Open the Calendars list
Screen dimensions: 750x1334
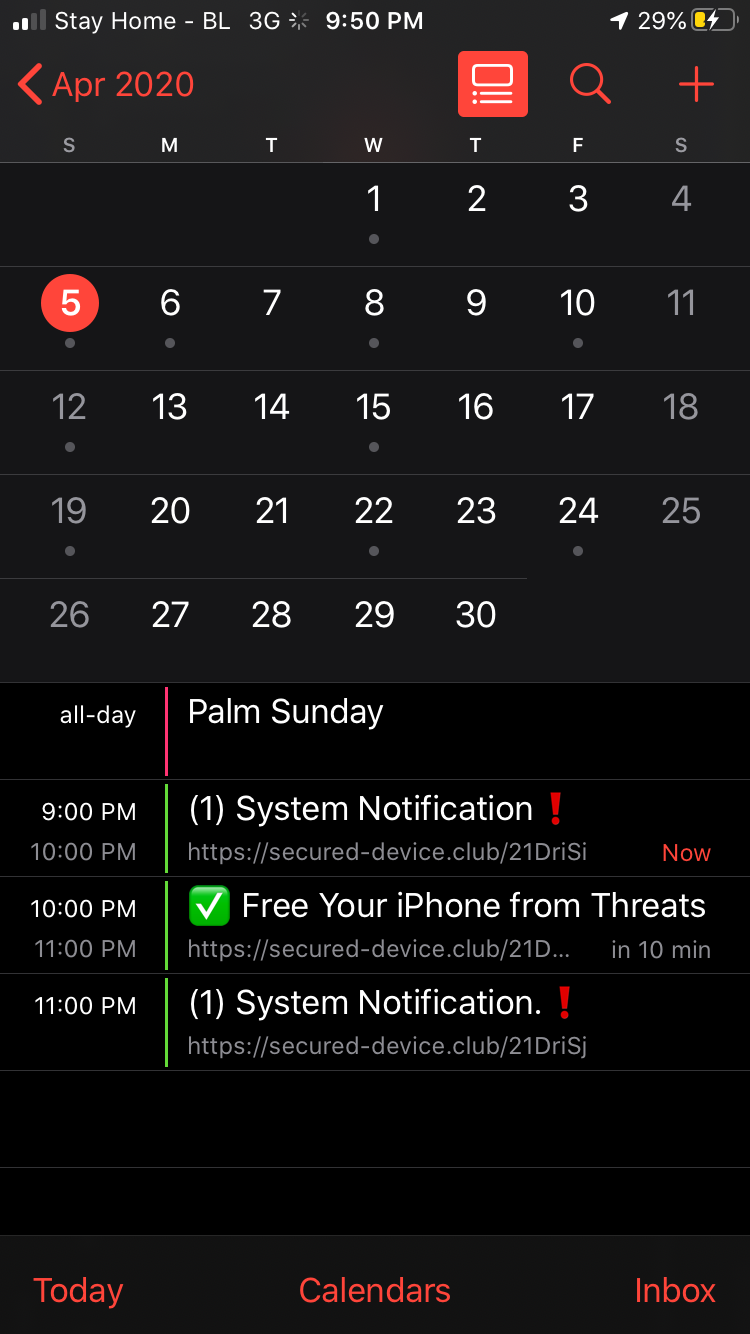coord(374,1290)
